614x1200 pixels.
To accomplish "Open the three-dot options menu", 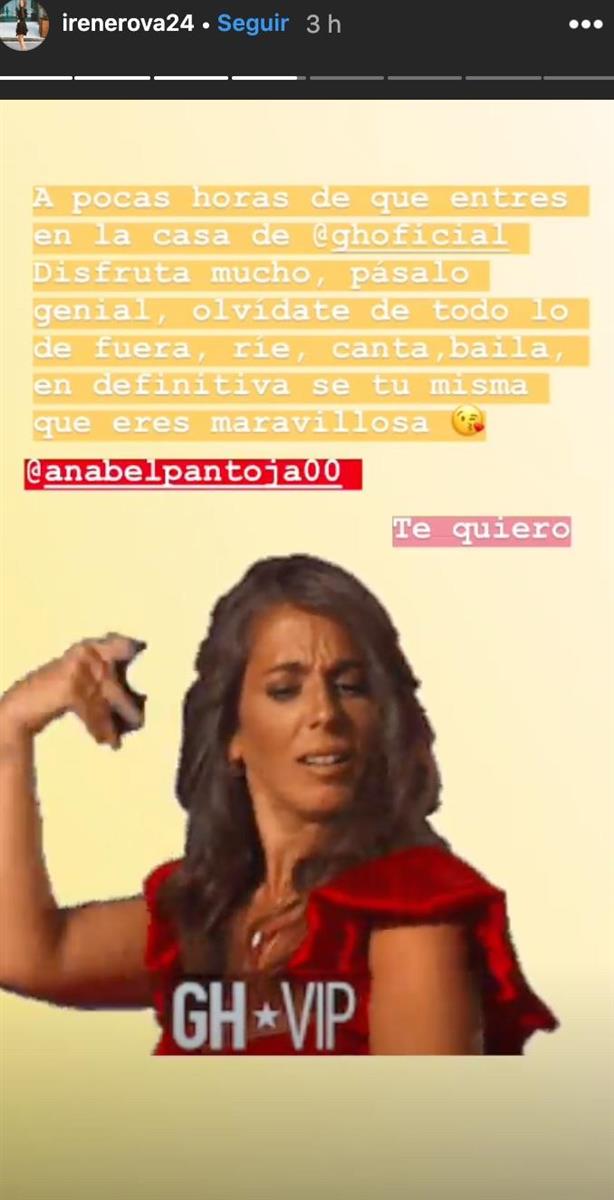I will tap(586, 24).
